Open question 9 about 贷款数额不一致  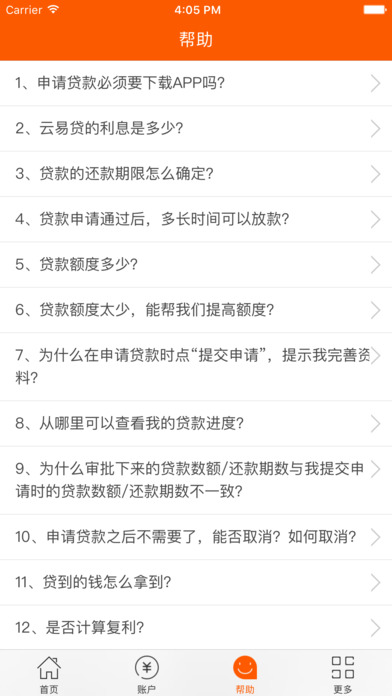(196, 481)
